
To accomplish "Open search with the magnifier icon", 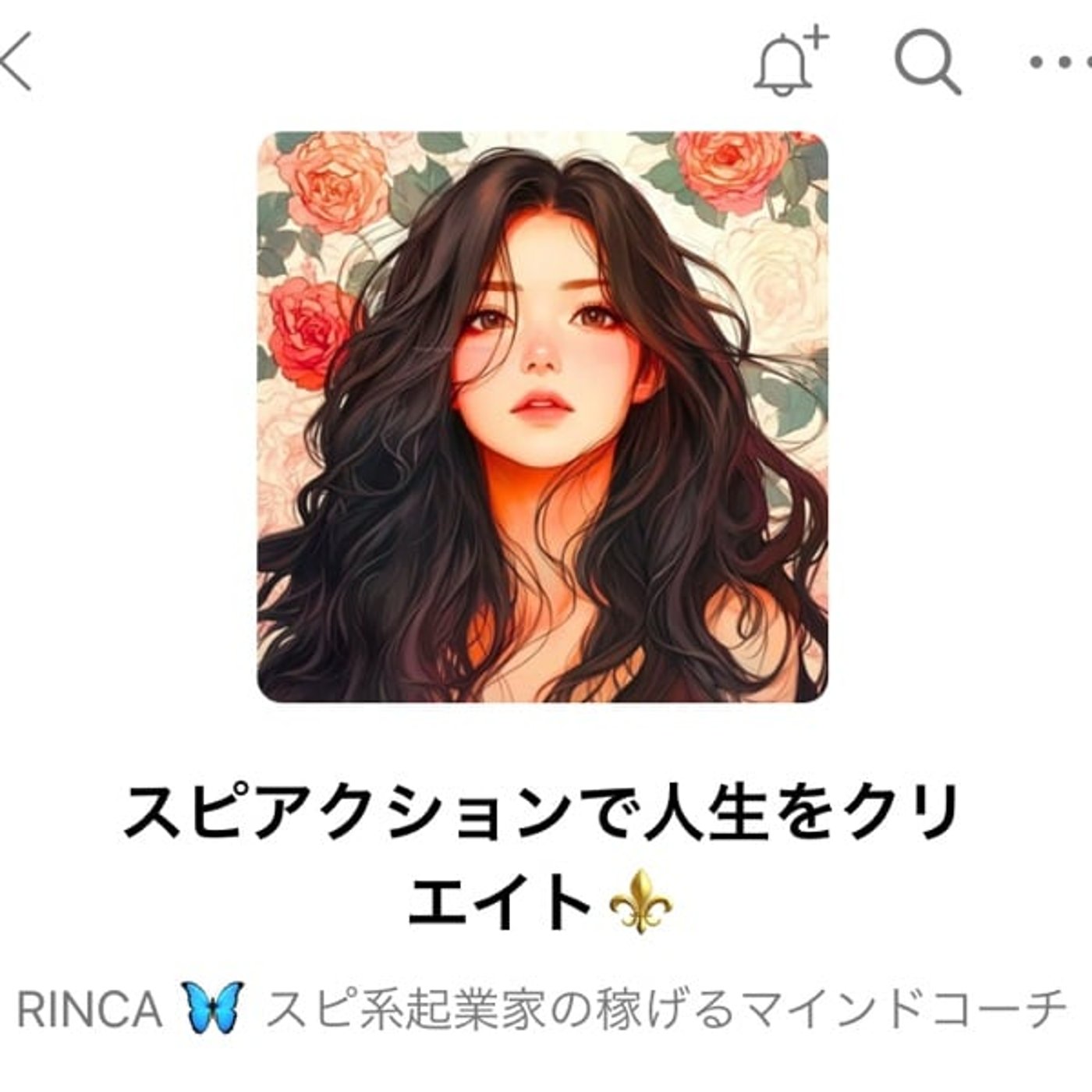I will 926,63.
